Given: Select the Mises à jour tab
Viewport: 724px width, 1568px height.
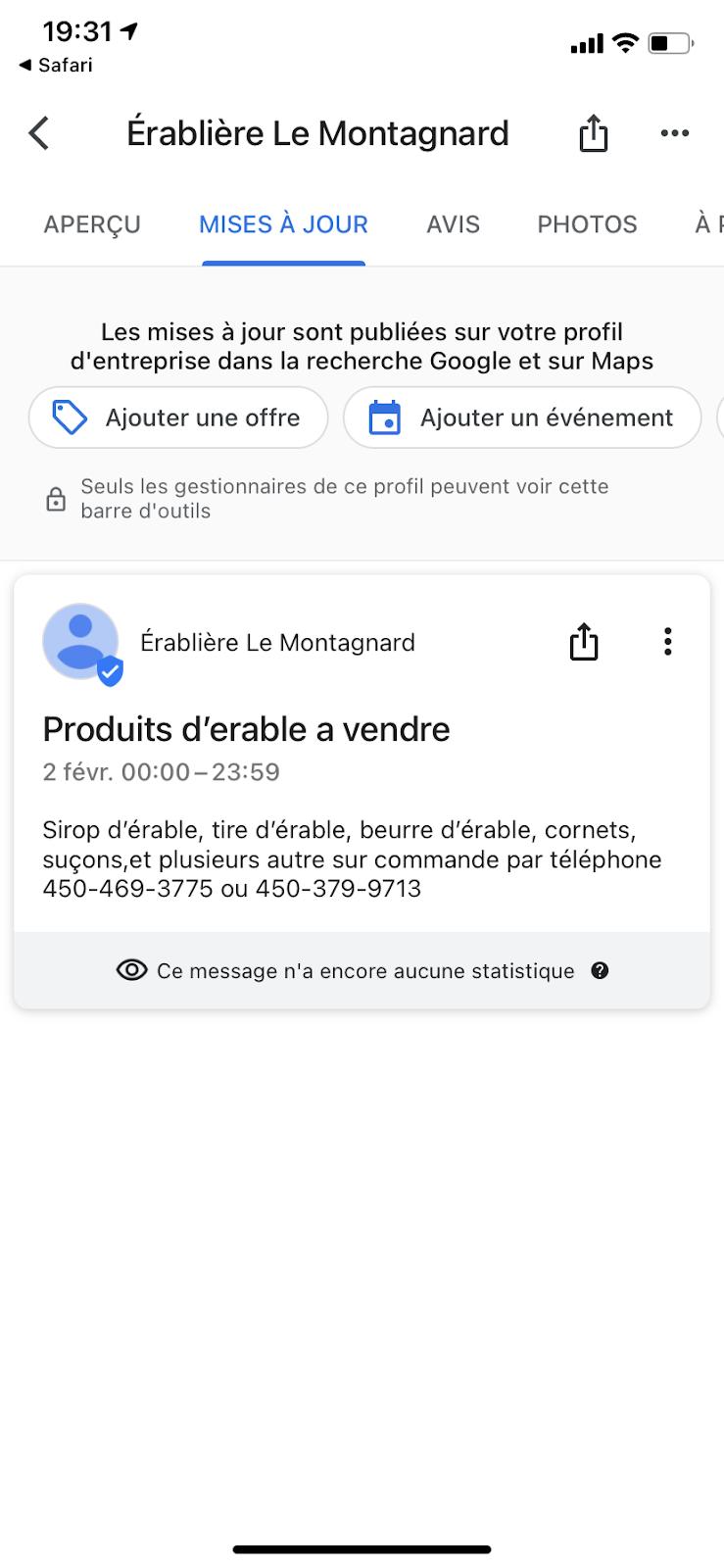Looking at the screenshot, I should [x=283, y=224].
